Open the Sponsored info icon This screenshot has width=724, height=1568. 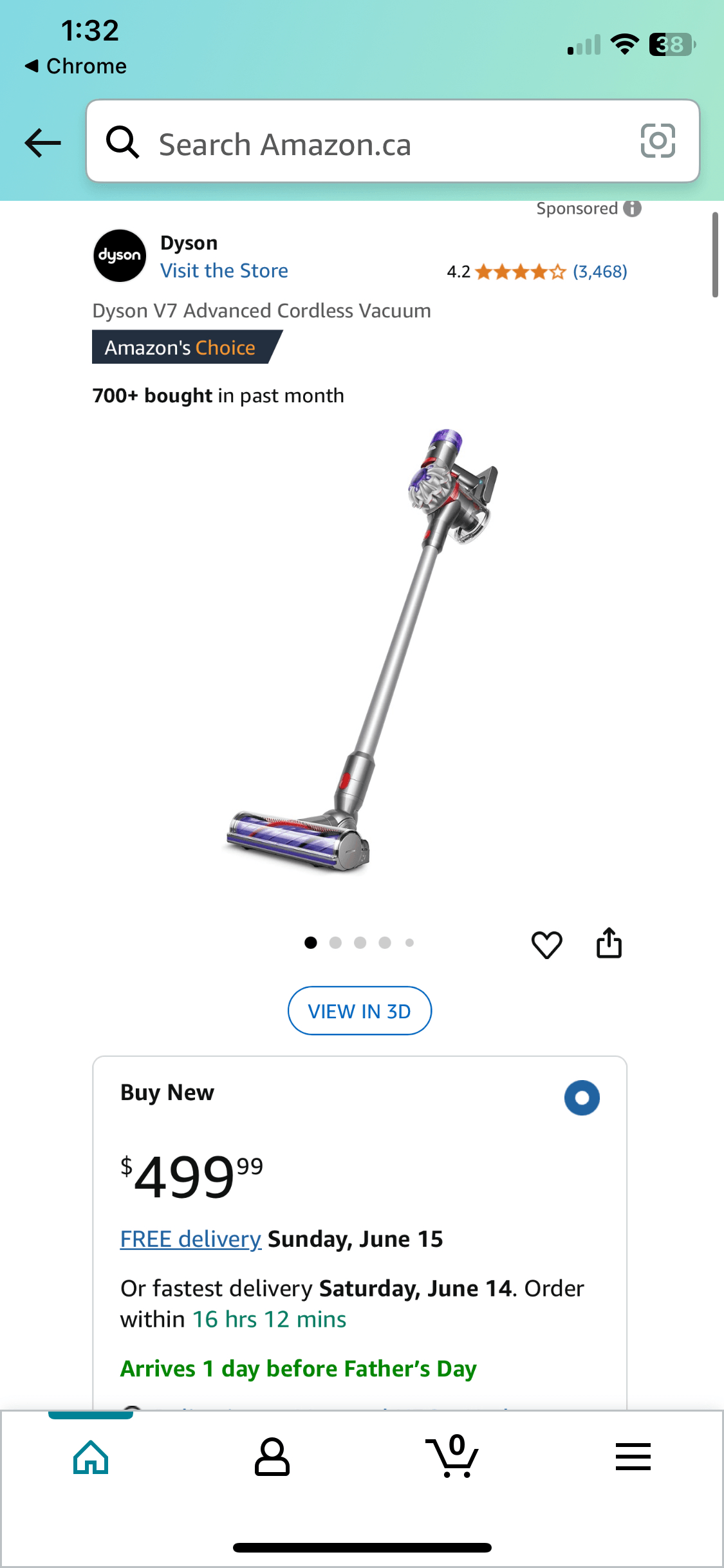tap(633, 209)
